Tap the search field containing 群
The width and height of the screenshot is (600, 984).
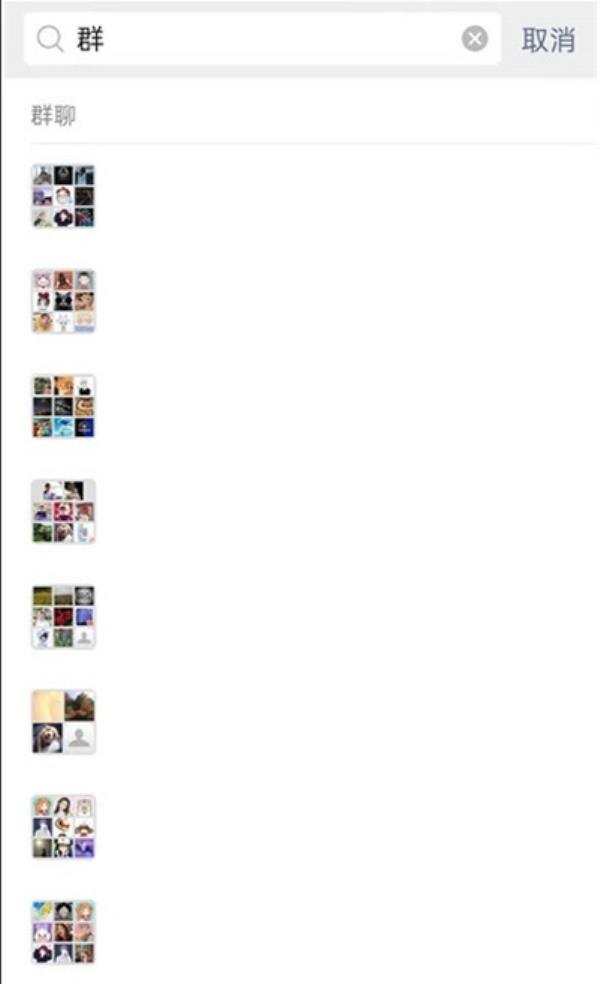tap(260, 40)
